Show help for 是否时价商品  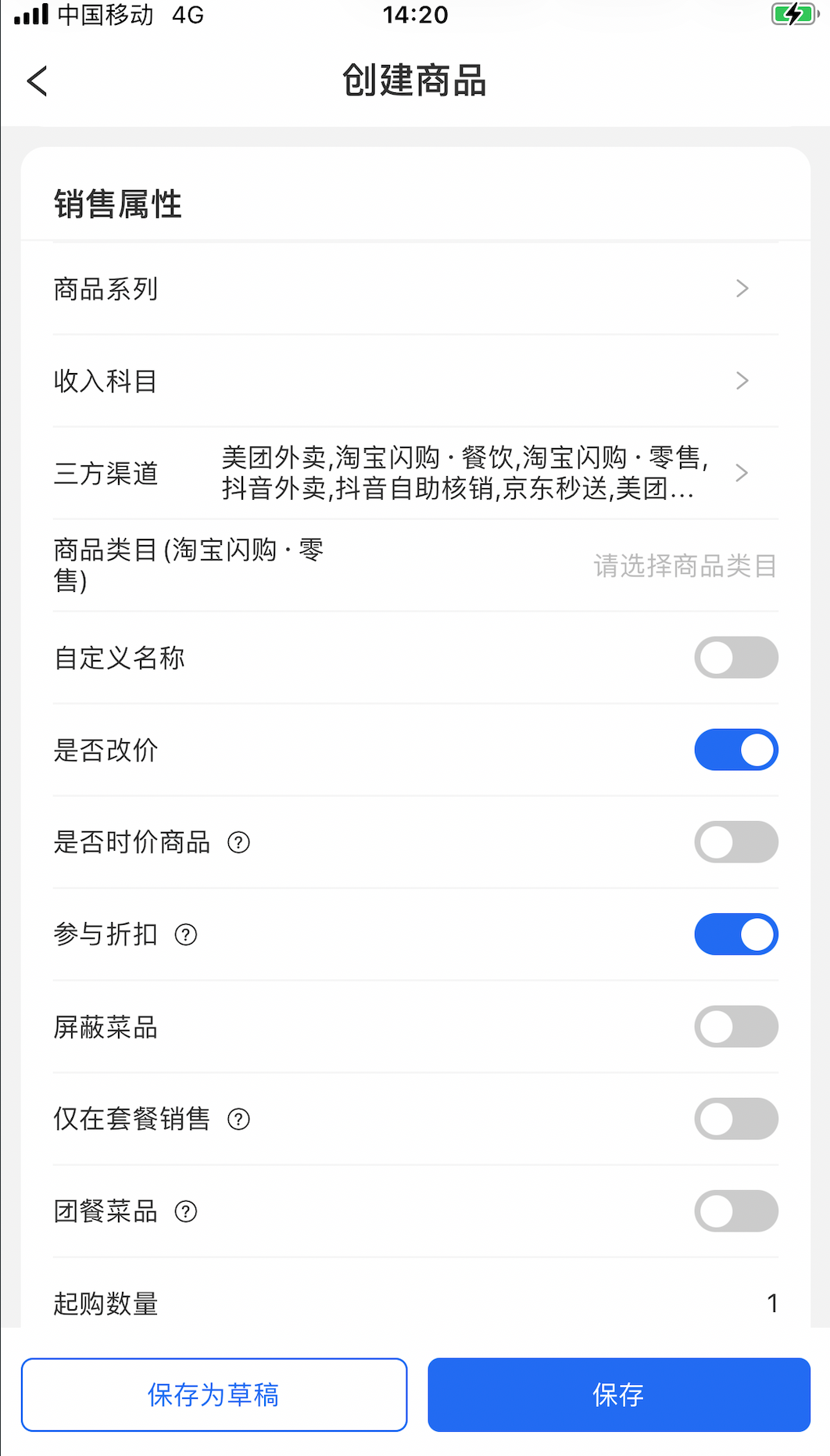coord(238,842)
